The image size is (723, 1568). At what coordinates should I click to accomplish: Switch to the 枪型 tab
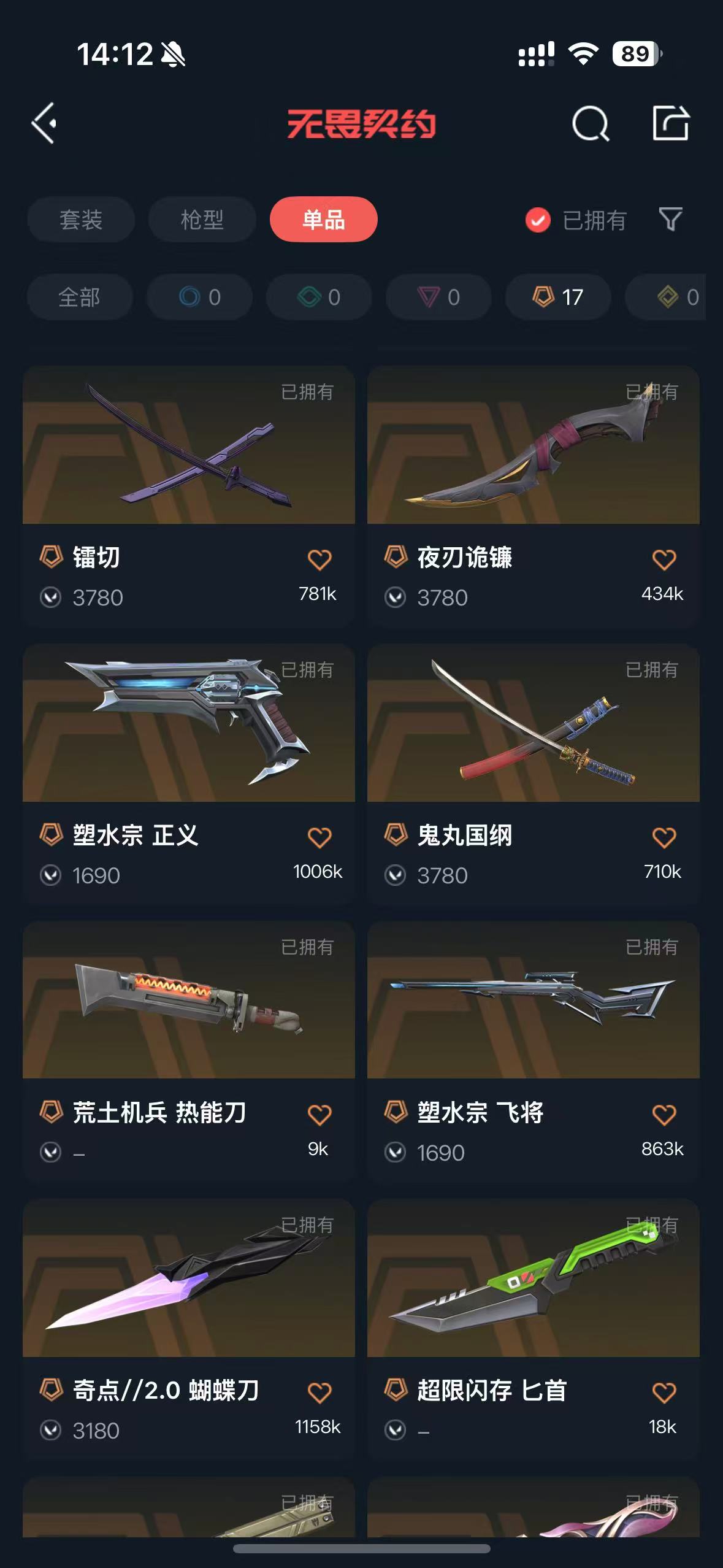pos(202,220)
